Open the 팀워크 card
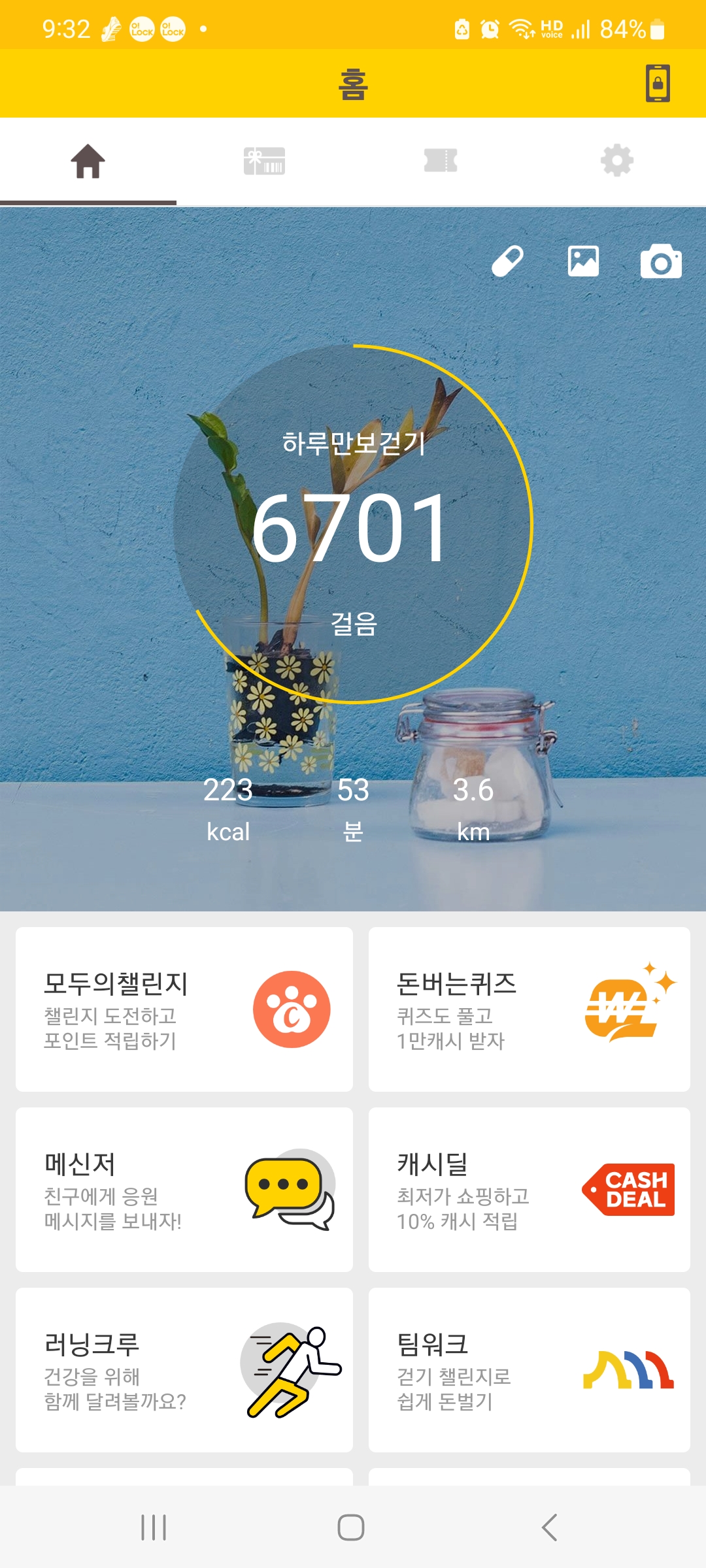 pyautogui.click(x=529, y=1370)
